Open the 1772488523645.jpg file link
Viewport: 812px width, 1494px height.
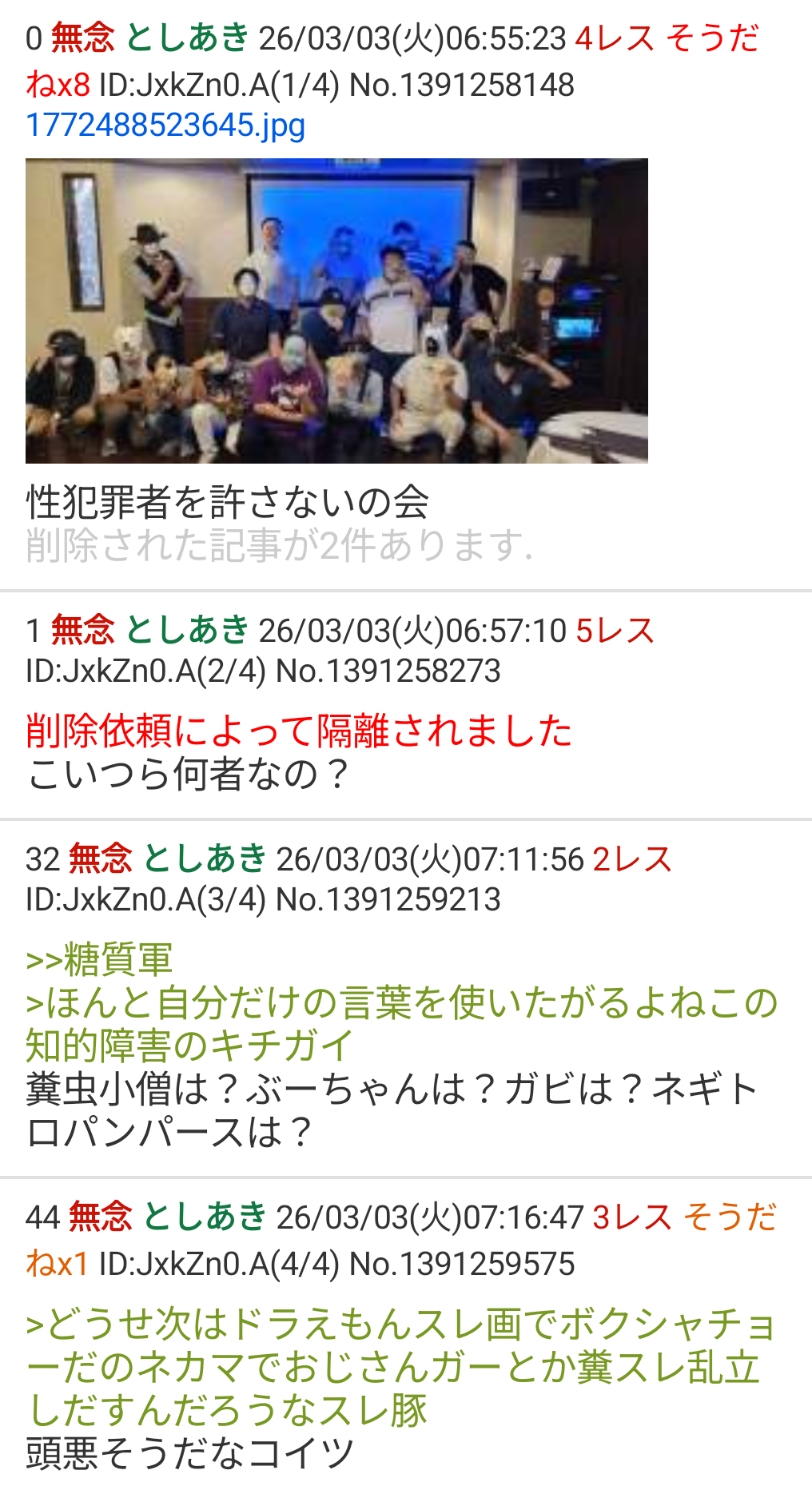pyautogui.click(x=165, y=125)
